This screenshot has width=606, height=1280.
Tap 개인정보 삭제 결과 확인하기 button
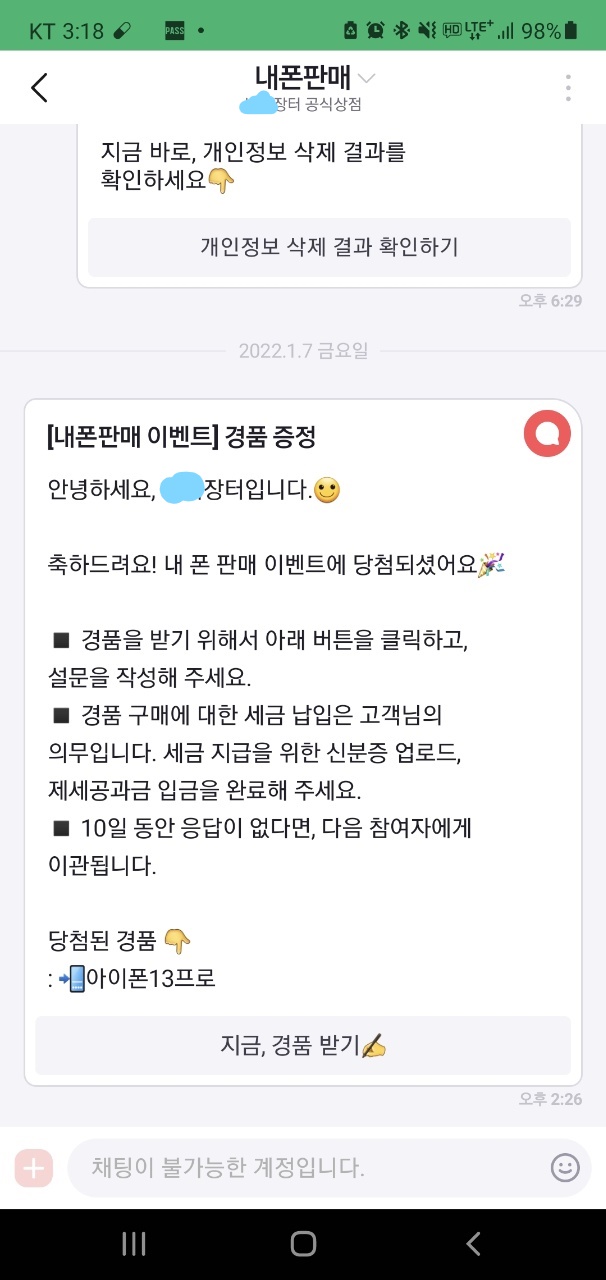329,247
